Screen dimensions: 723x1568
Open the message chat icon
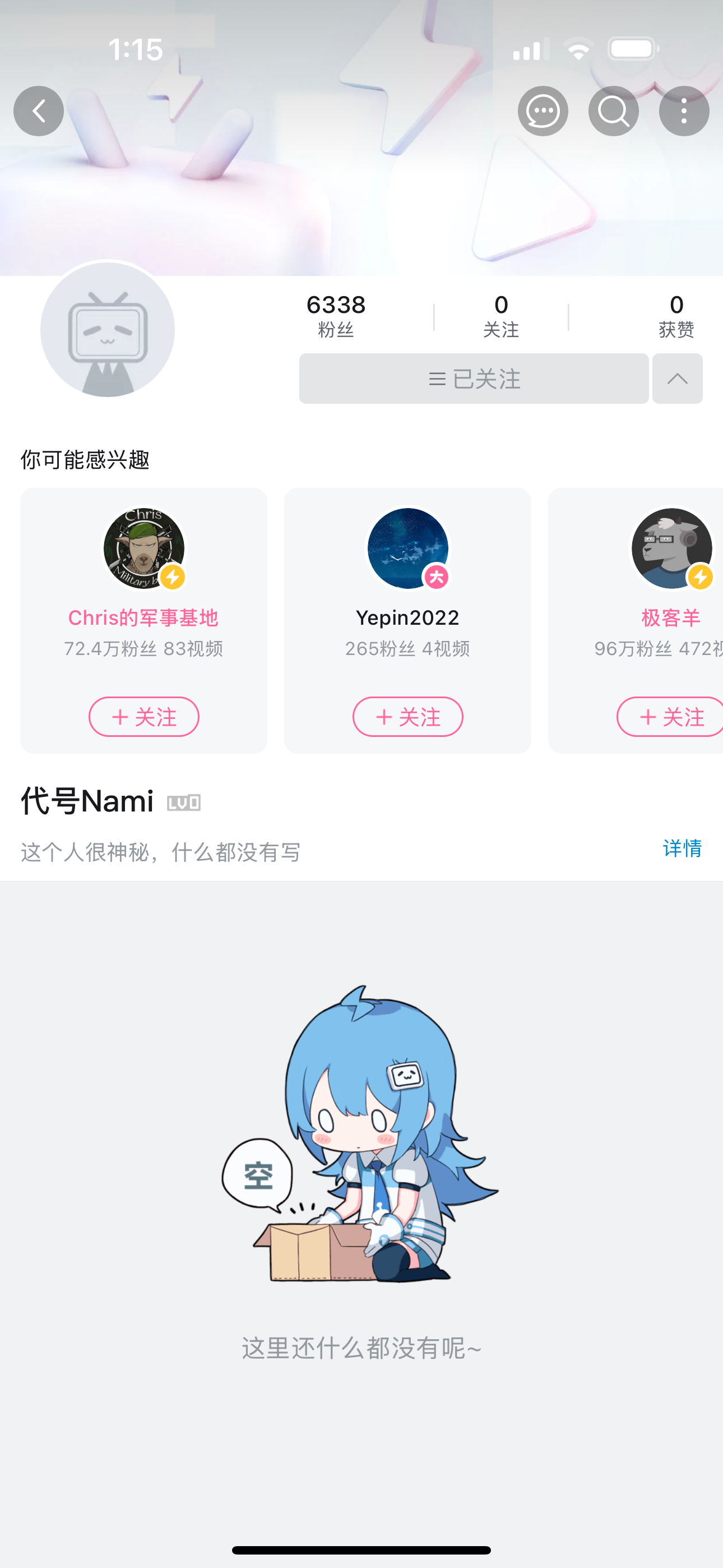[x=543, y=111]
